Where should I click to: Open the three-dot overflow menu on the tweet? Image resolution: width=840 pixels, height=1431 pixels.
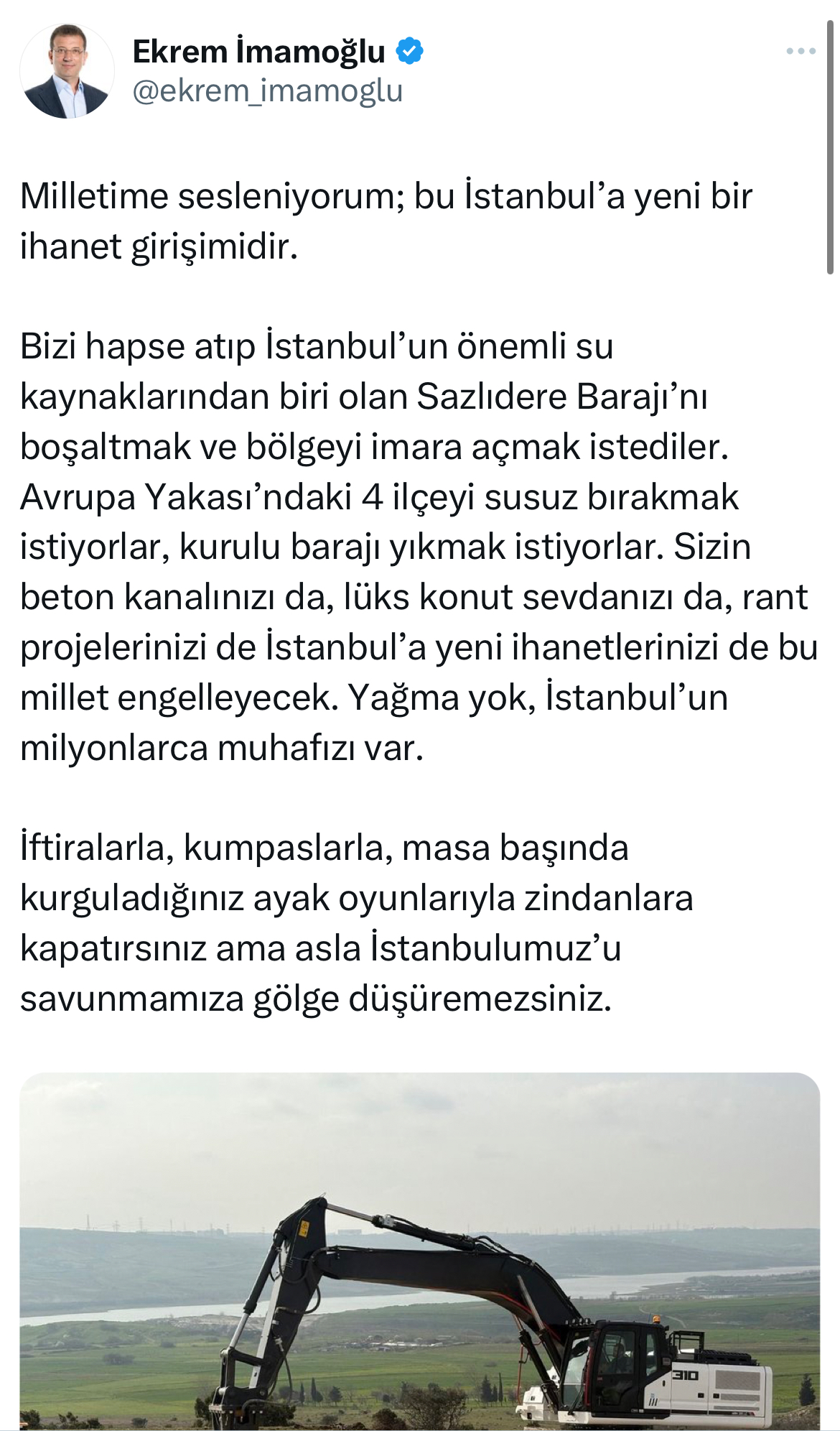[801, 51]
